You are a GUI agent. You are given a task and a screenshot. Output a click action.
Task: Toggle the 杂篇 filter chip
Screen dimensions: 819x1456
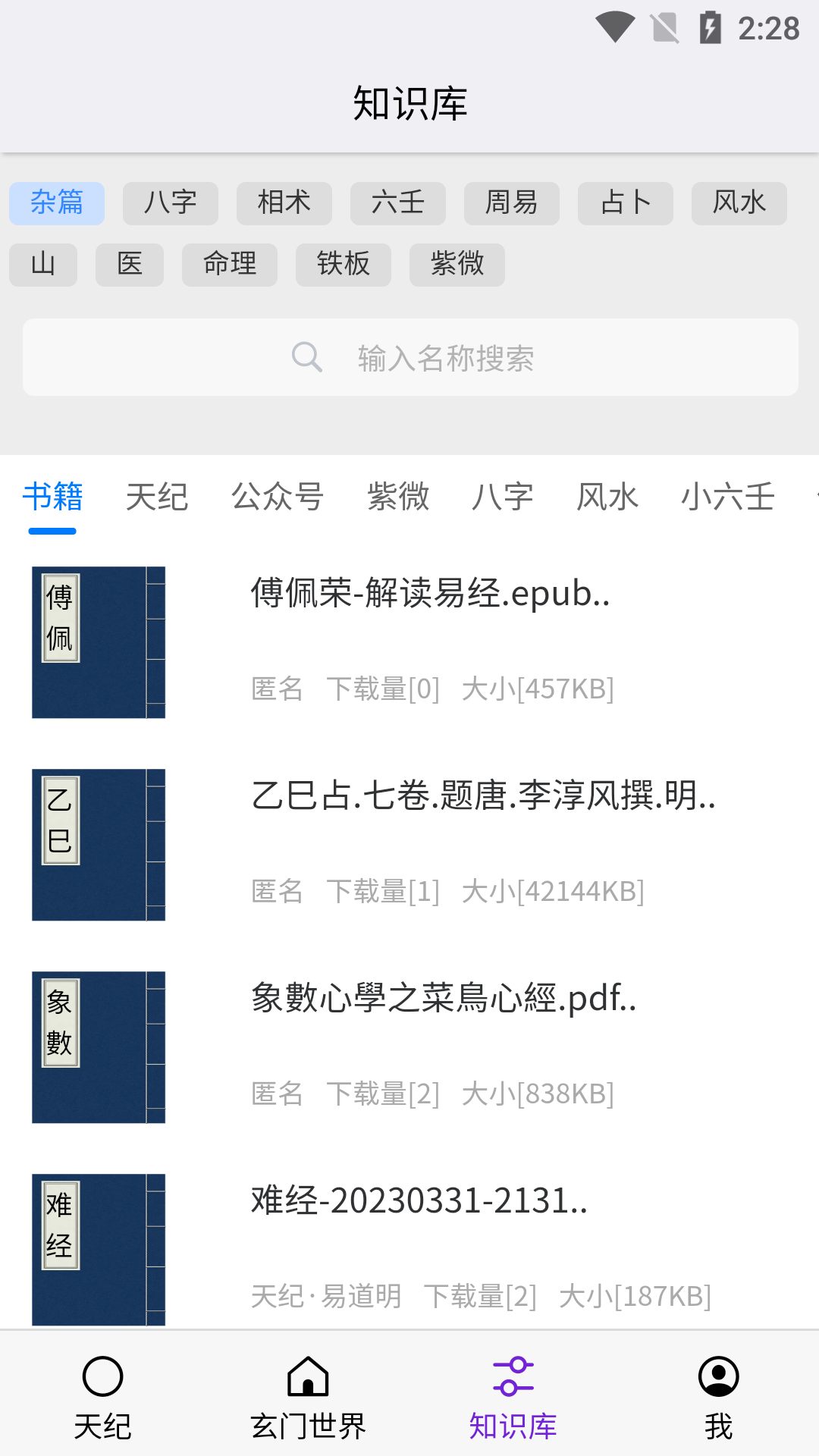click(56, 202)
